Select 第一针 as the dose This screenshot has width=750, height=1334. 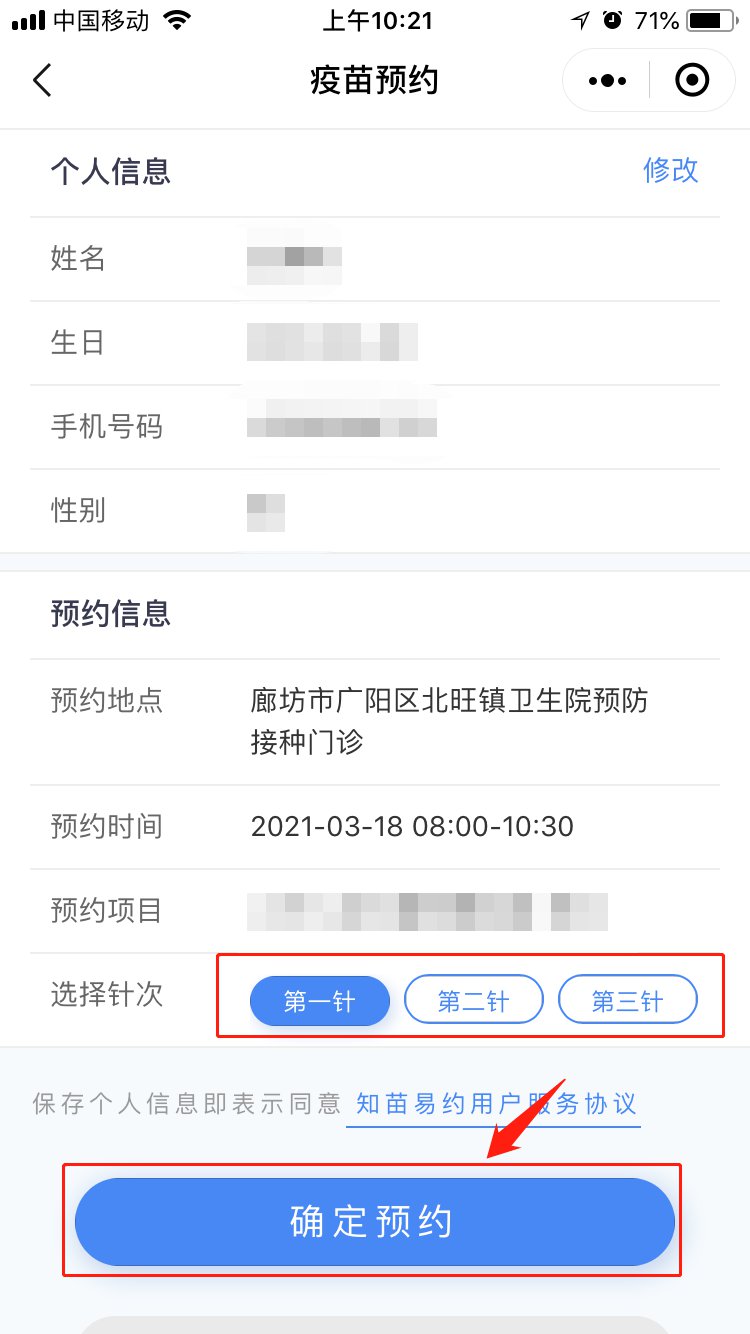(319, 1001)
